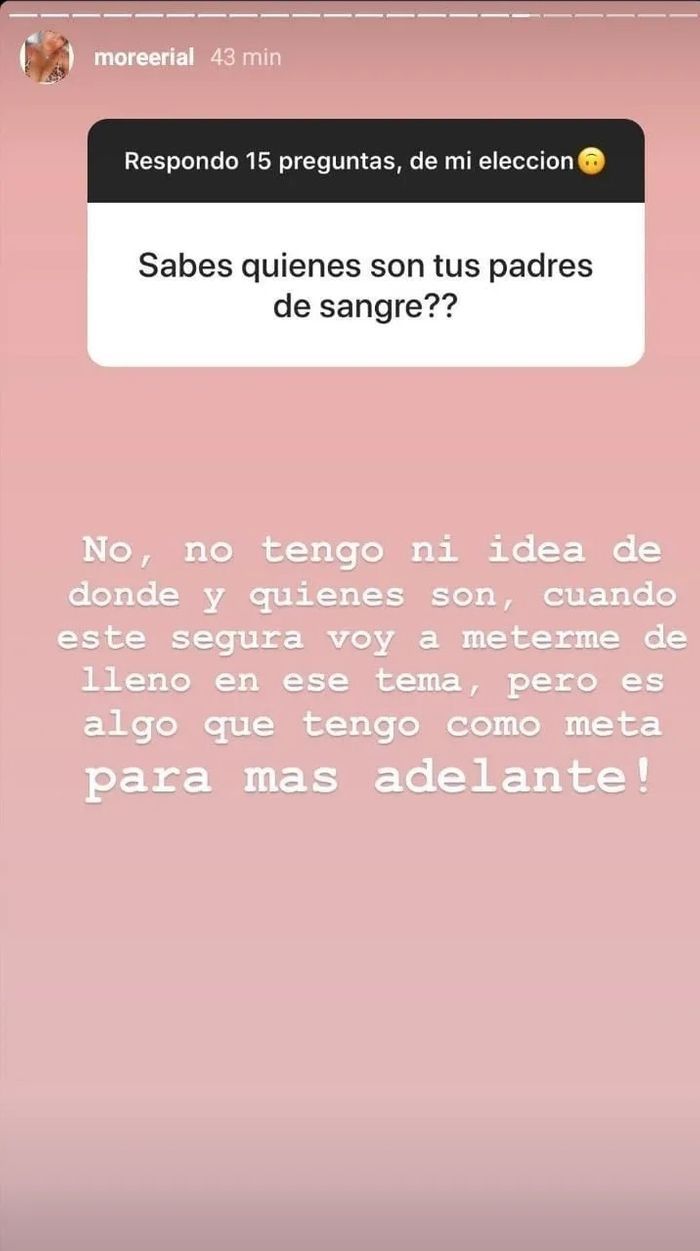
Task: Tap the moreerial username
Action: 144,58
